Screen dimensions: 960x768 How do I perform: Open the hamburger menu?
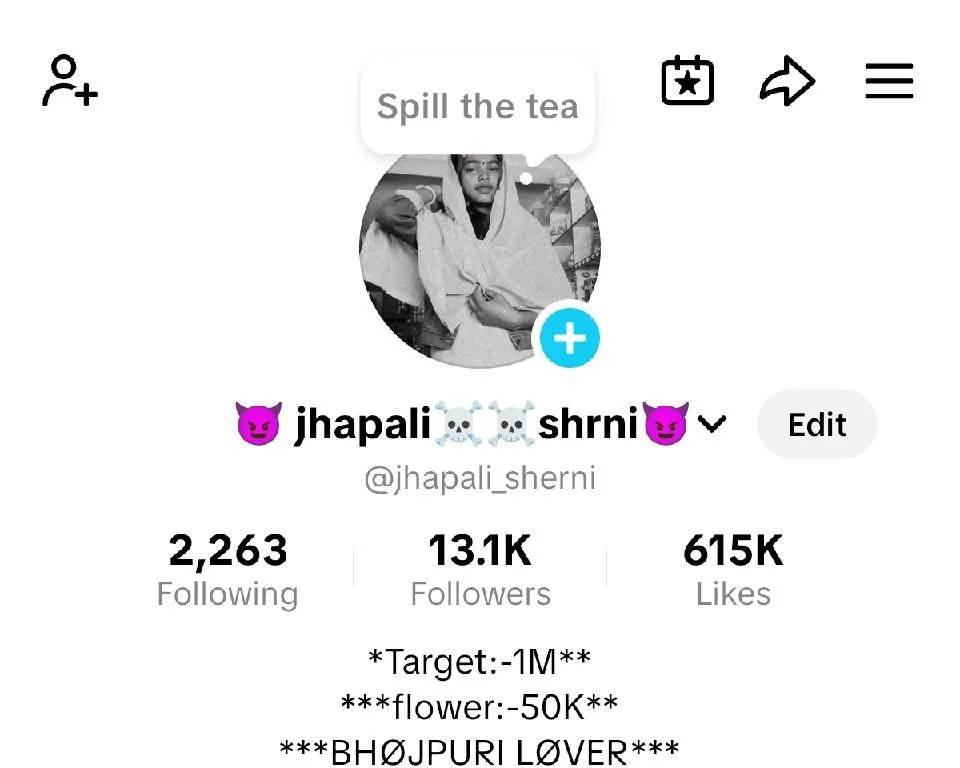889,81
